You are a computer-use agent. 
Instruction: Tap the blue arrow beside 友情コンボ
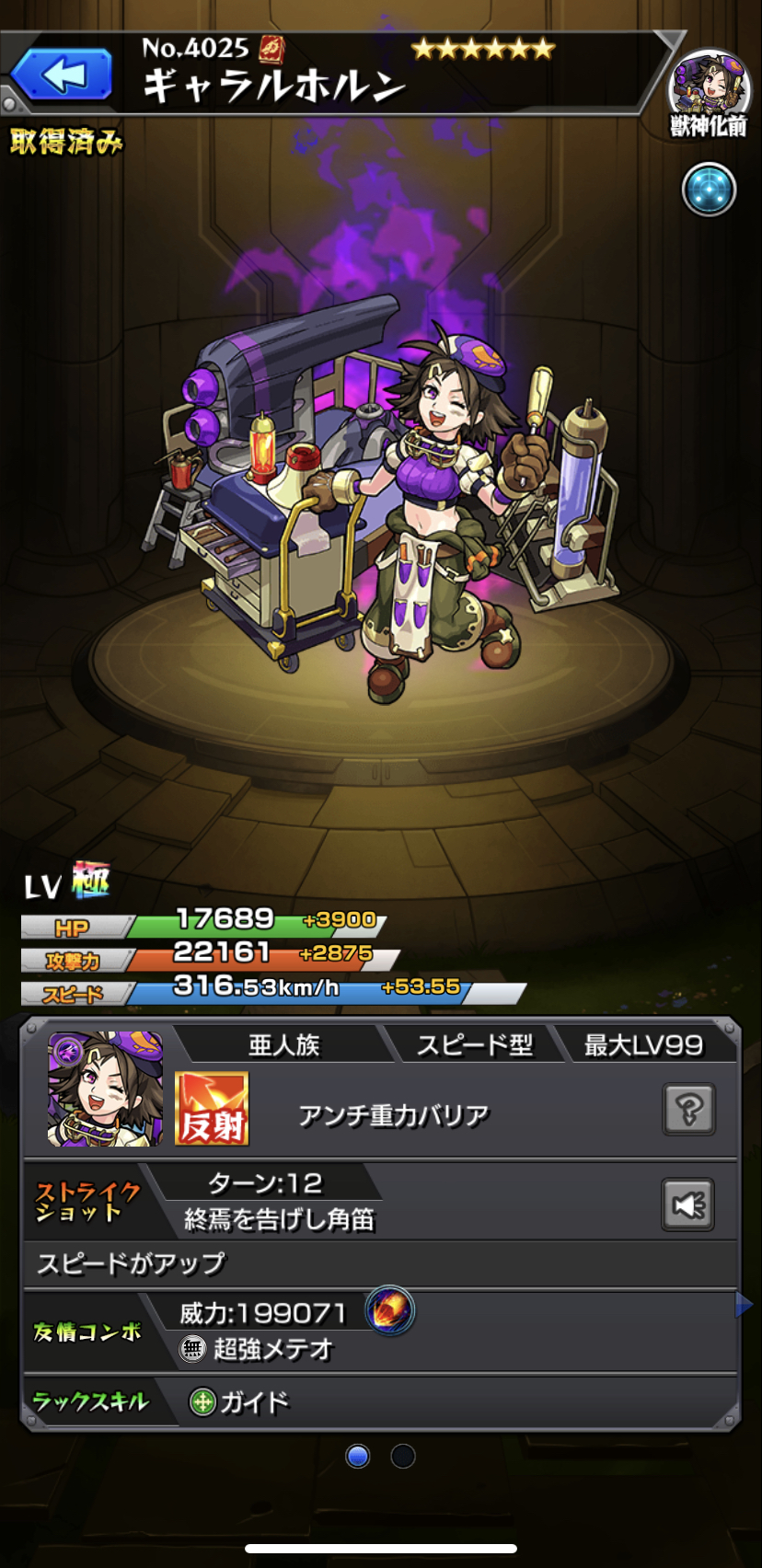click(745, 1305)
